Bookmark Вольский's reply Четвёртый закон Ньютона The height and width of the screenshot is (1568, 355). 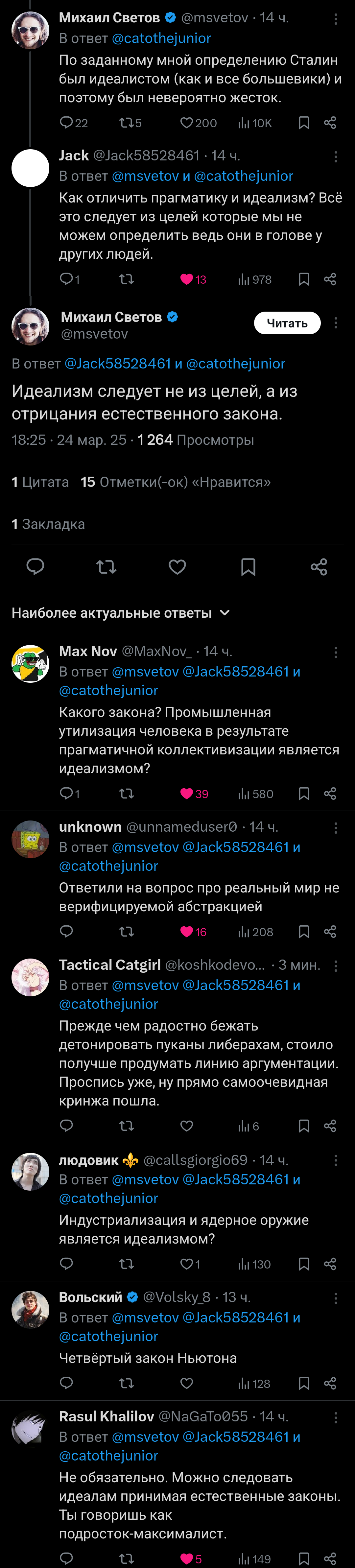click(x=304, y=1384)
